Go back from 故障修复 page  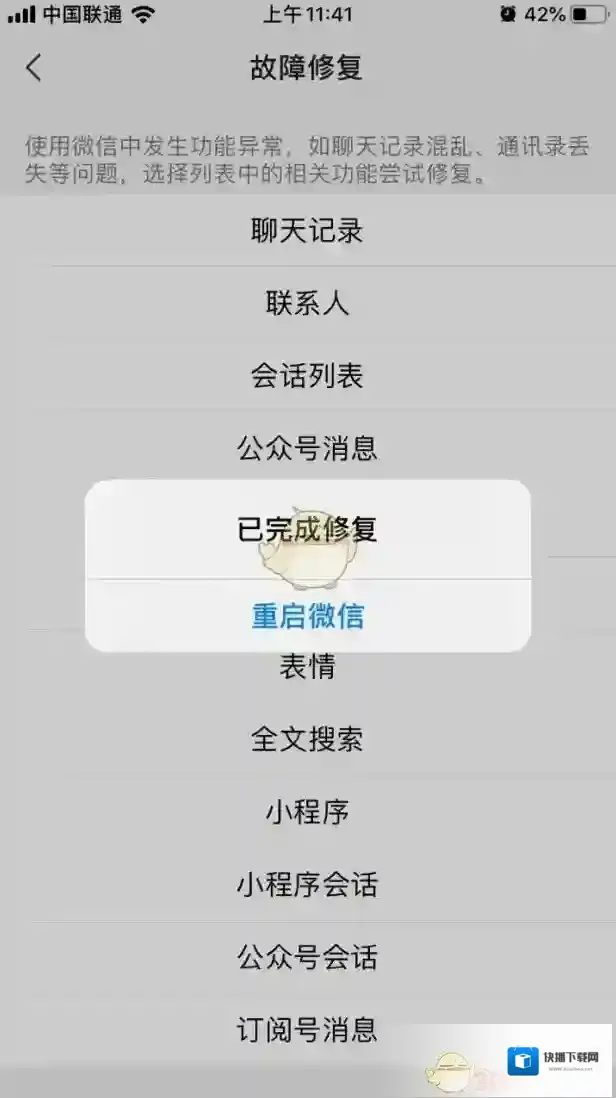[34, 67]
